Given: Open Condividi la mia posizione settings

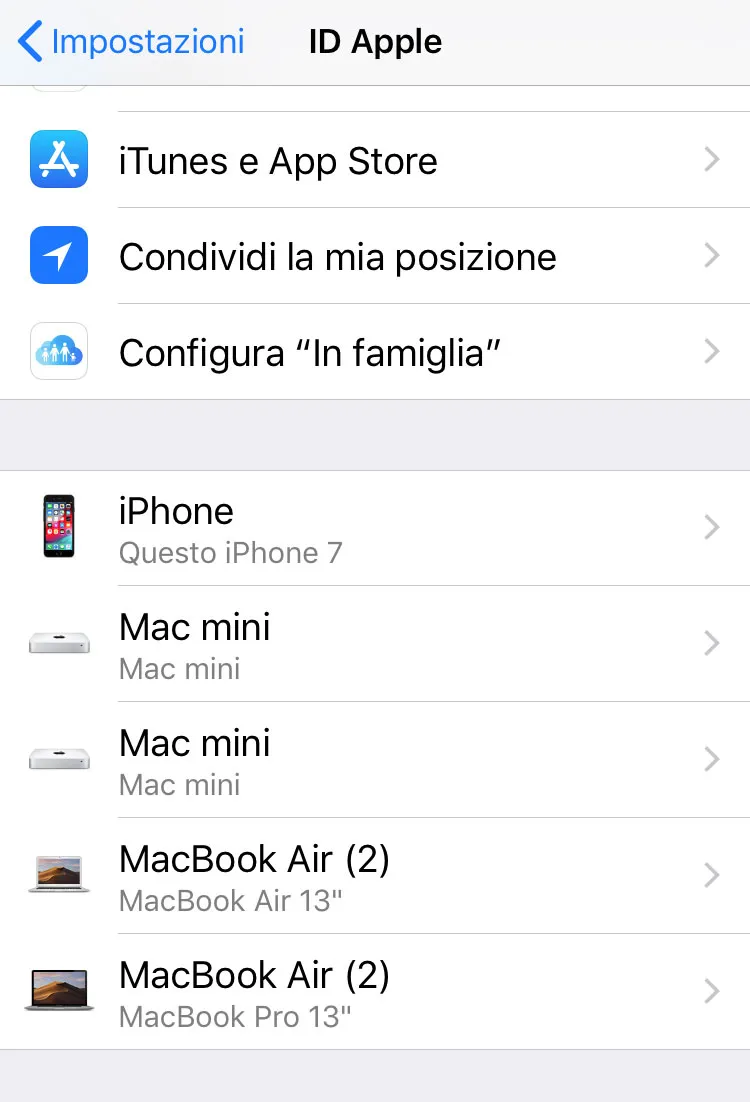Looking at the screenshot, I should coord(375,256).
